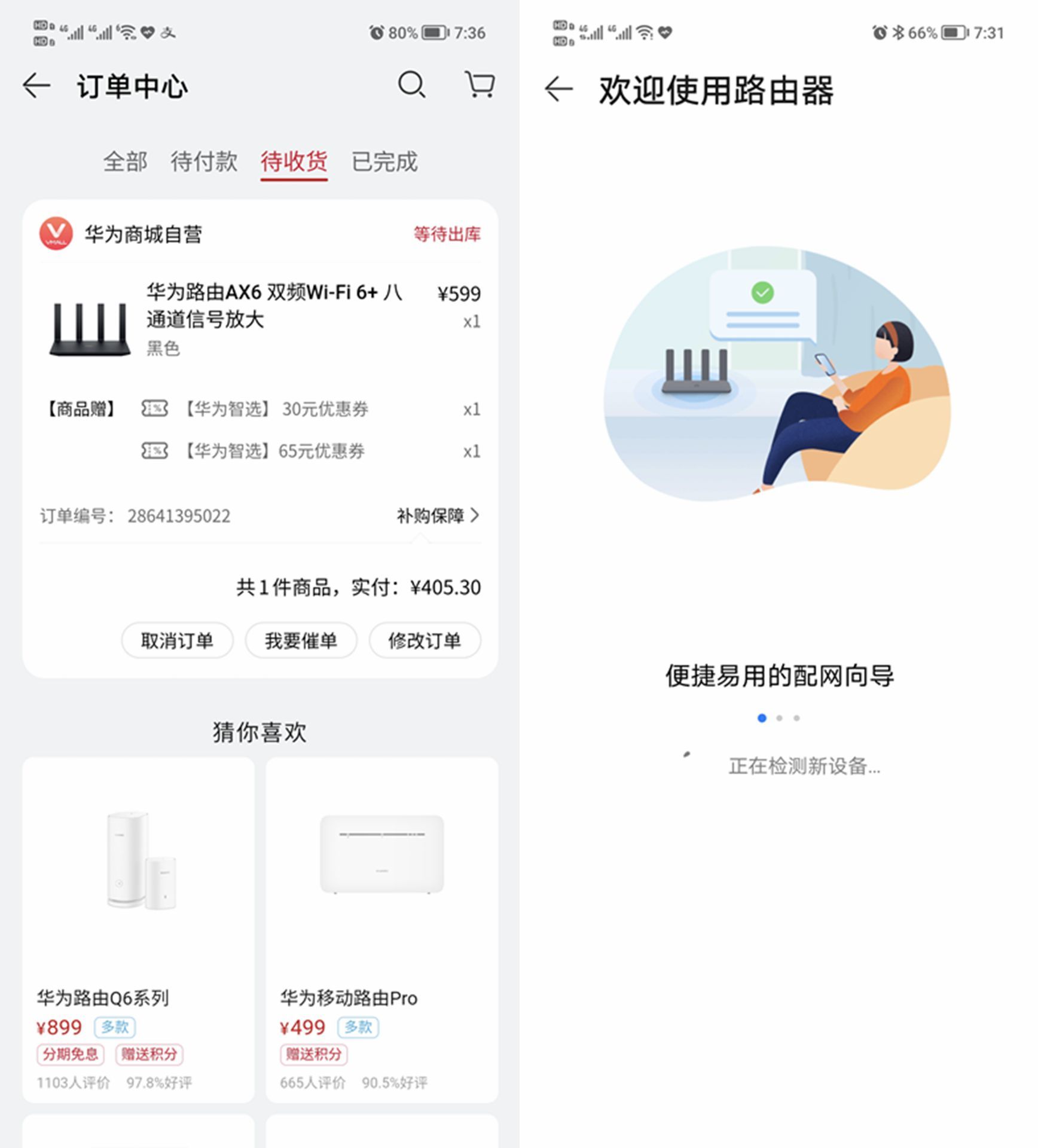Tap the 修改订单 button
The width and height of the screenshot is (1038, 1148).
[425, 640]
